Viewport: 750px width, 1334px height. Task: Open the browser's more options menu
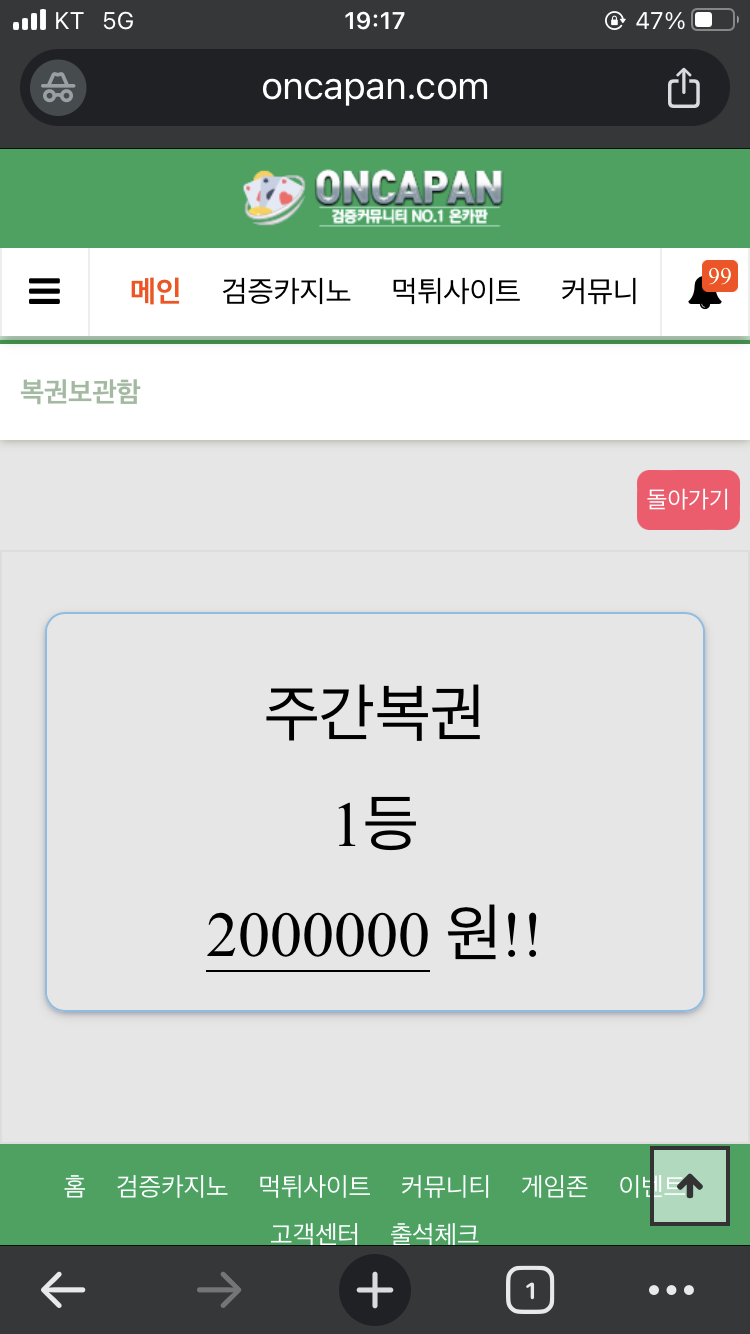(x=671, y=1290)
